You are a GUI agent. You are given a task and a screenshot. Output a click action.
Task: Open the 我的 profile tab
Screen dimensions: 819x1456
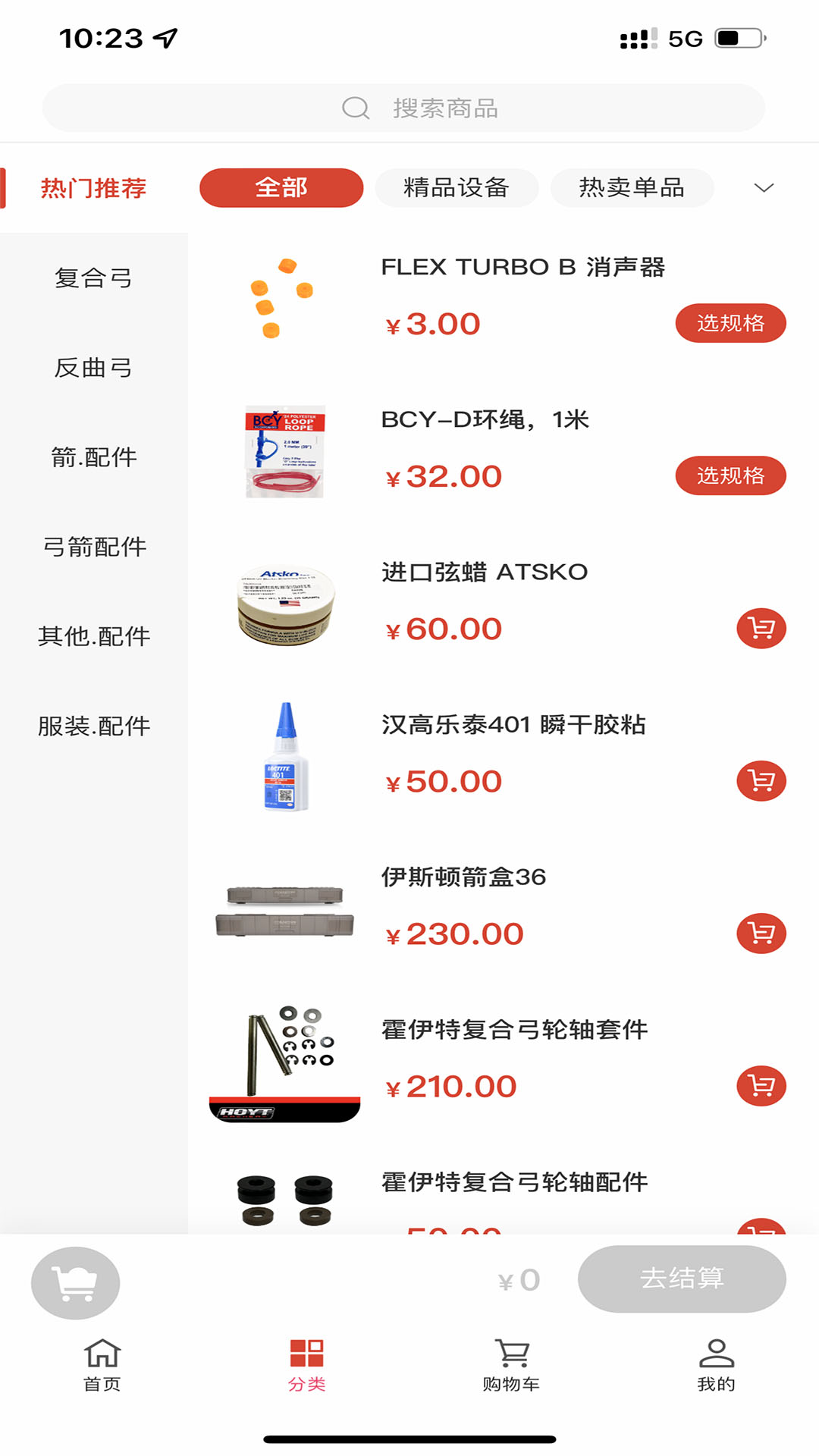716,1365
